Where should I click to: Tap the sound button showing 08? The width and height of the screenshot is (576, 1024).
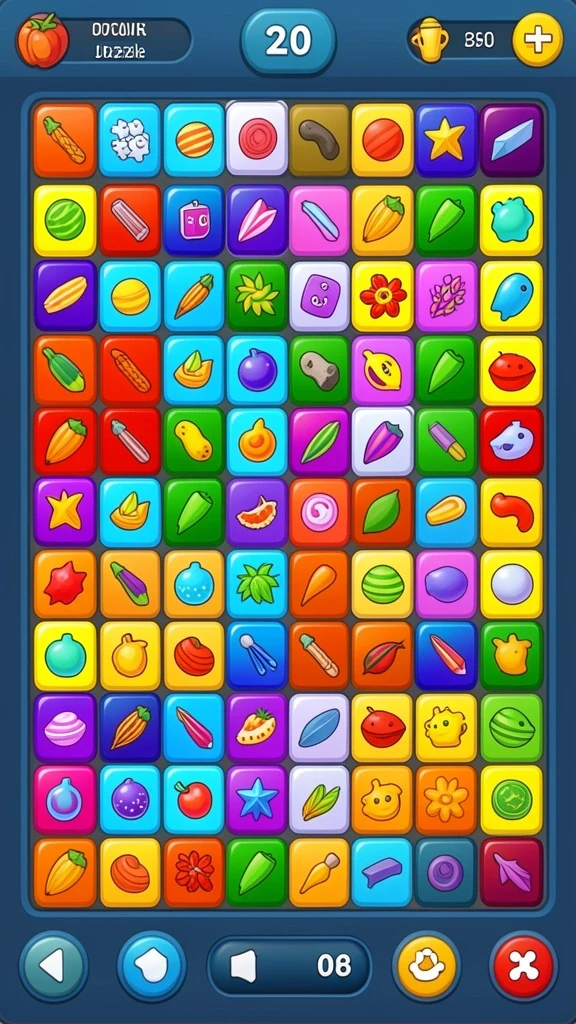[x=289, y=965]
